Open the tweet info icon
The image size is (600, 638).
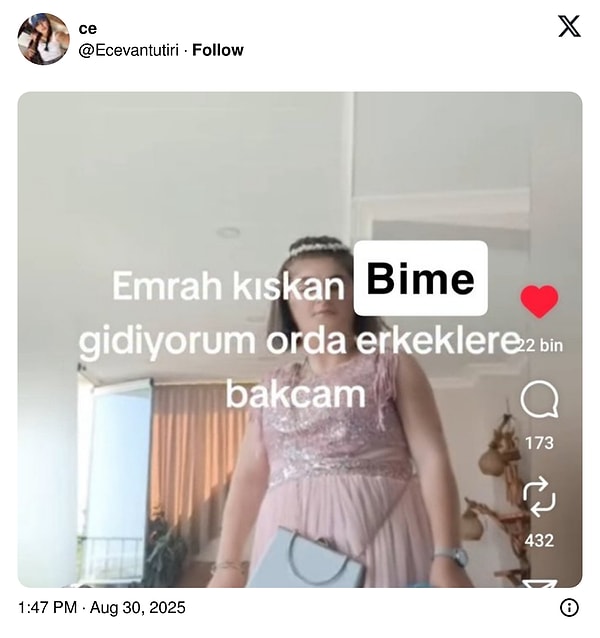[569, 607]
